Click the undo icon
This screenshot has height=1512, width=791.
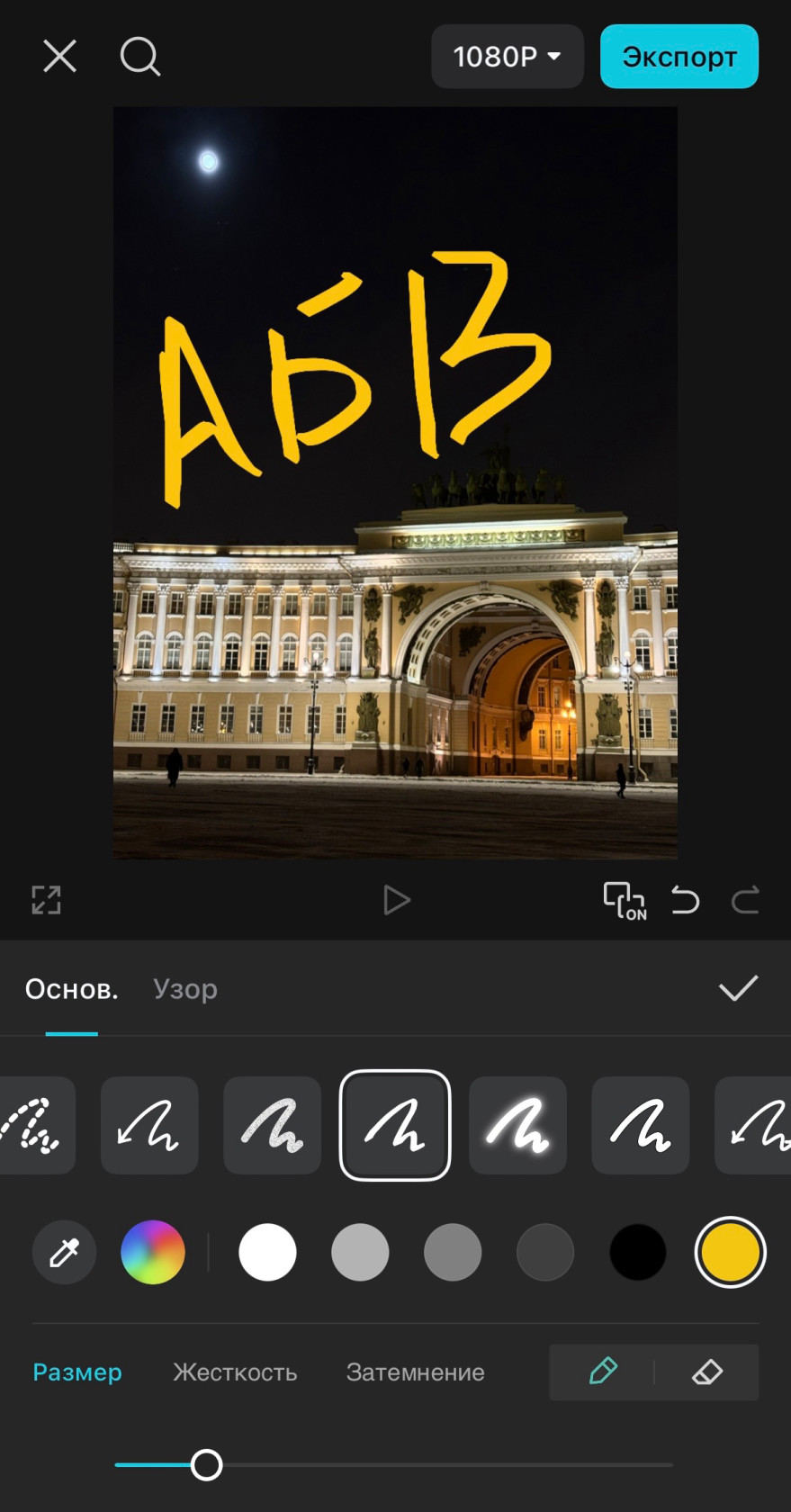pos(685,900)
